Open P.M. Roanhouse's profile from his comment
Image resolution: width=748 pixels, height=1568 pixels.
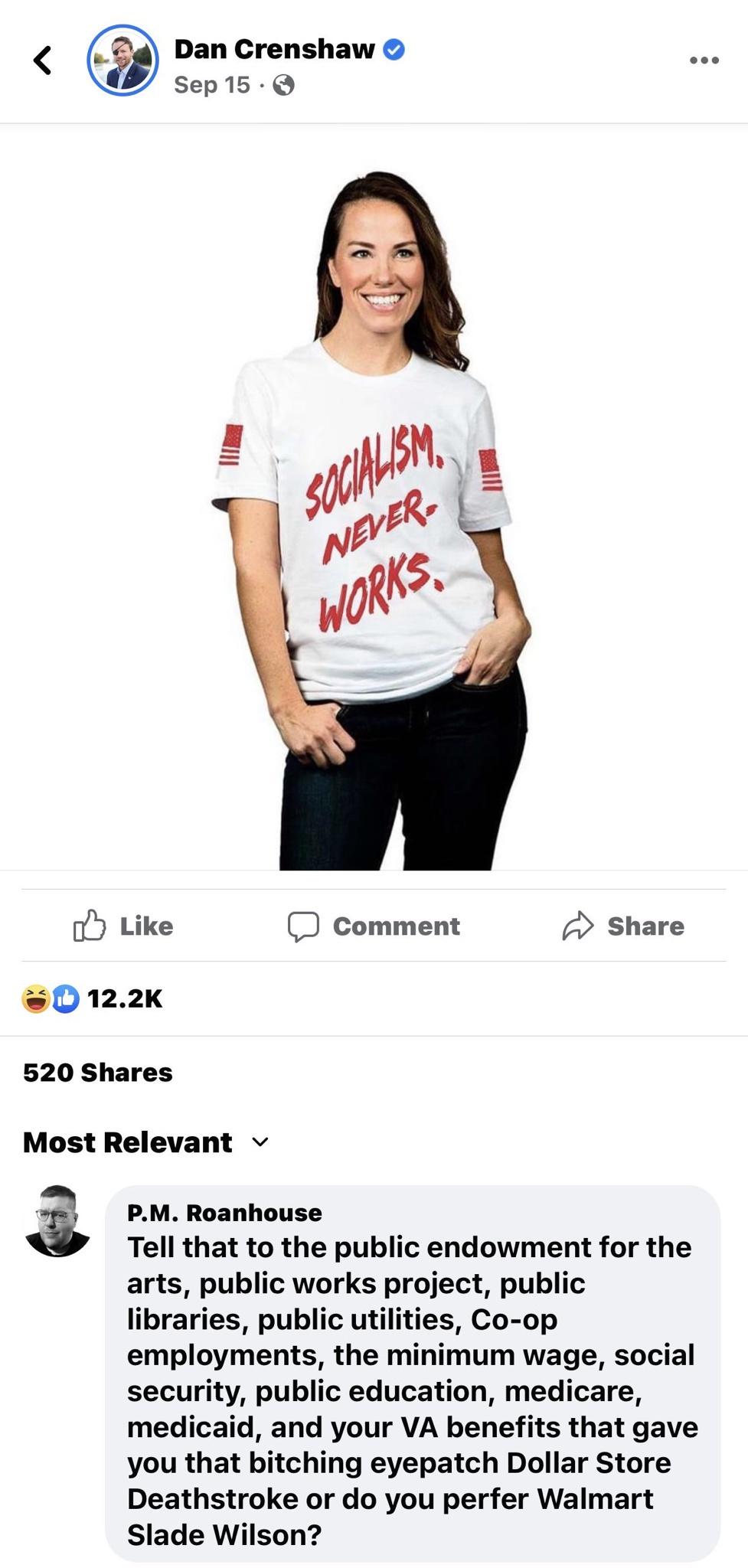[224, 1213]
